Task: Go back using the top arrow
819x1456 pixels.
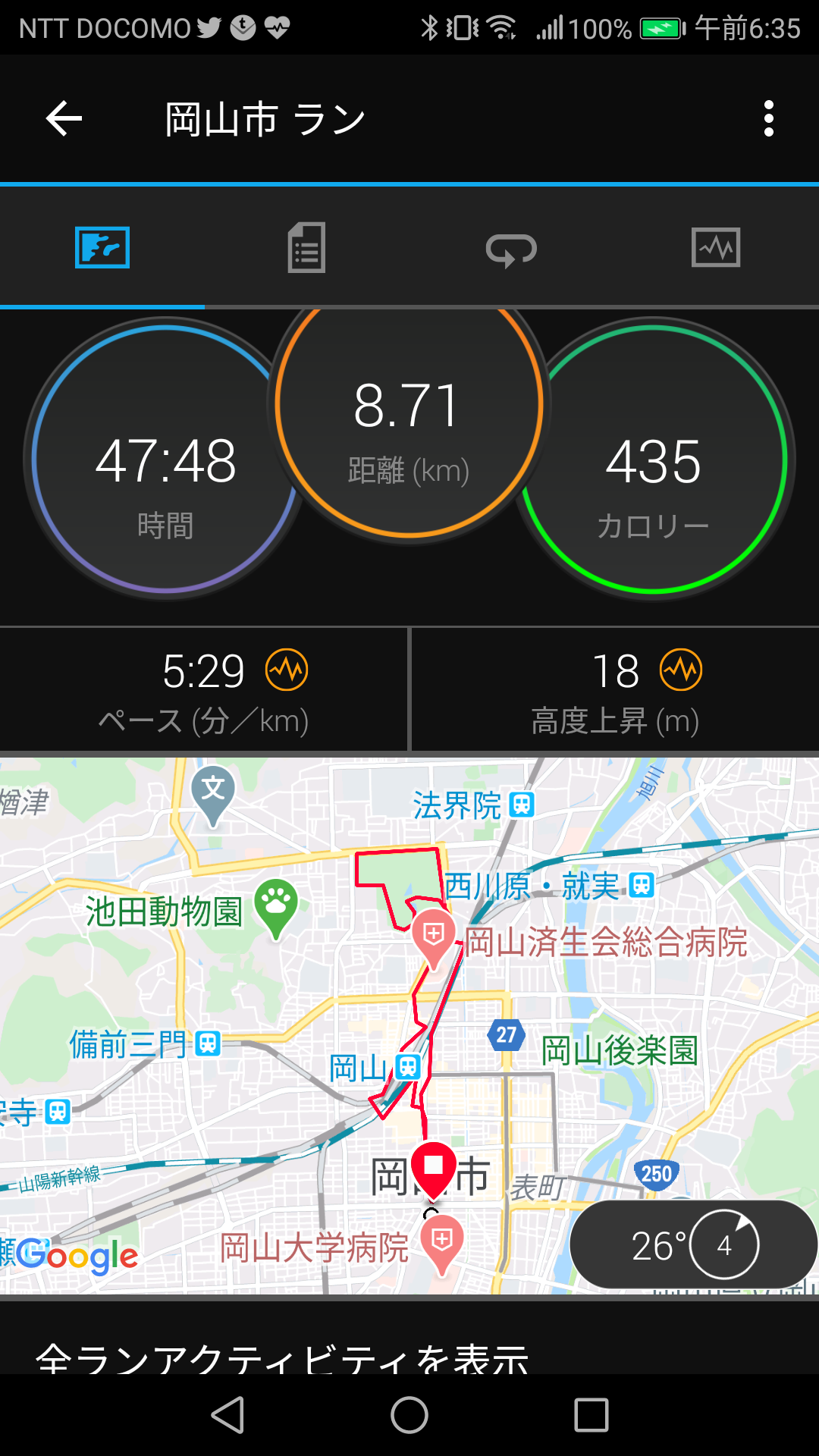Action: [x=64, y=119]
